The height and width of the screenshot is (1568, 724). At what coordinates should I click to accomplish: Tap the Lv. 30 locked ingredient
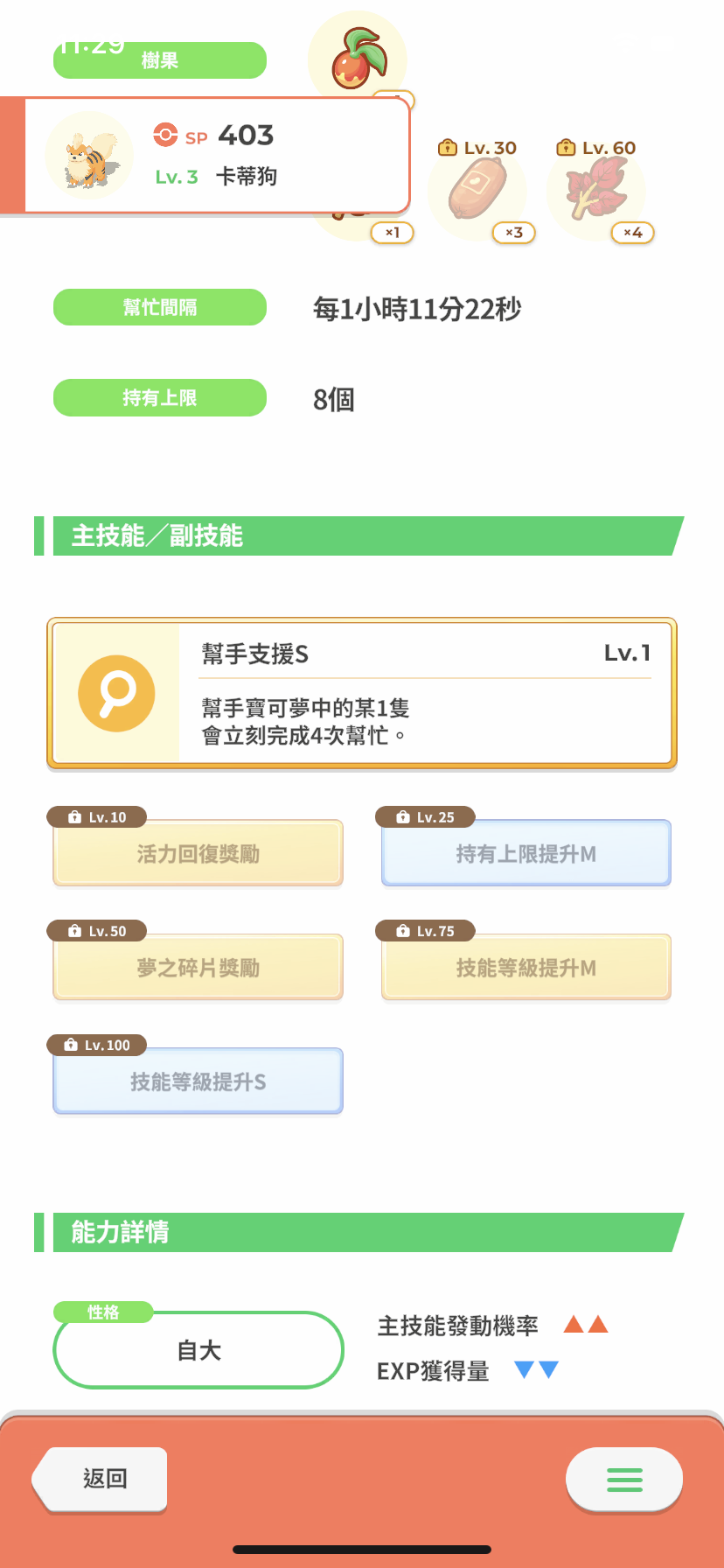[477, 192]
